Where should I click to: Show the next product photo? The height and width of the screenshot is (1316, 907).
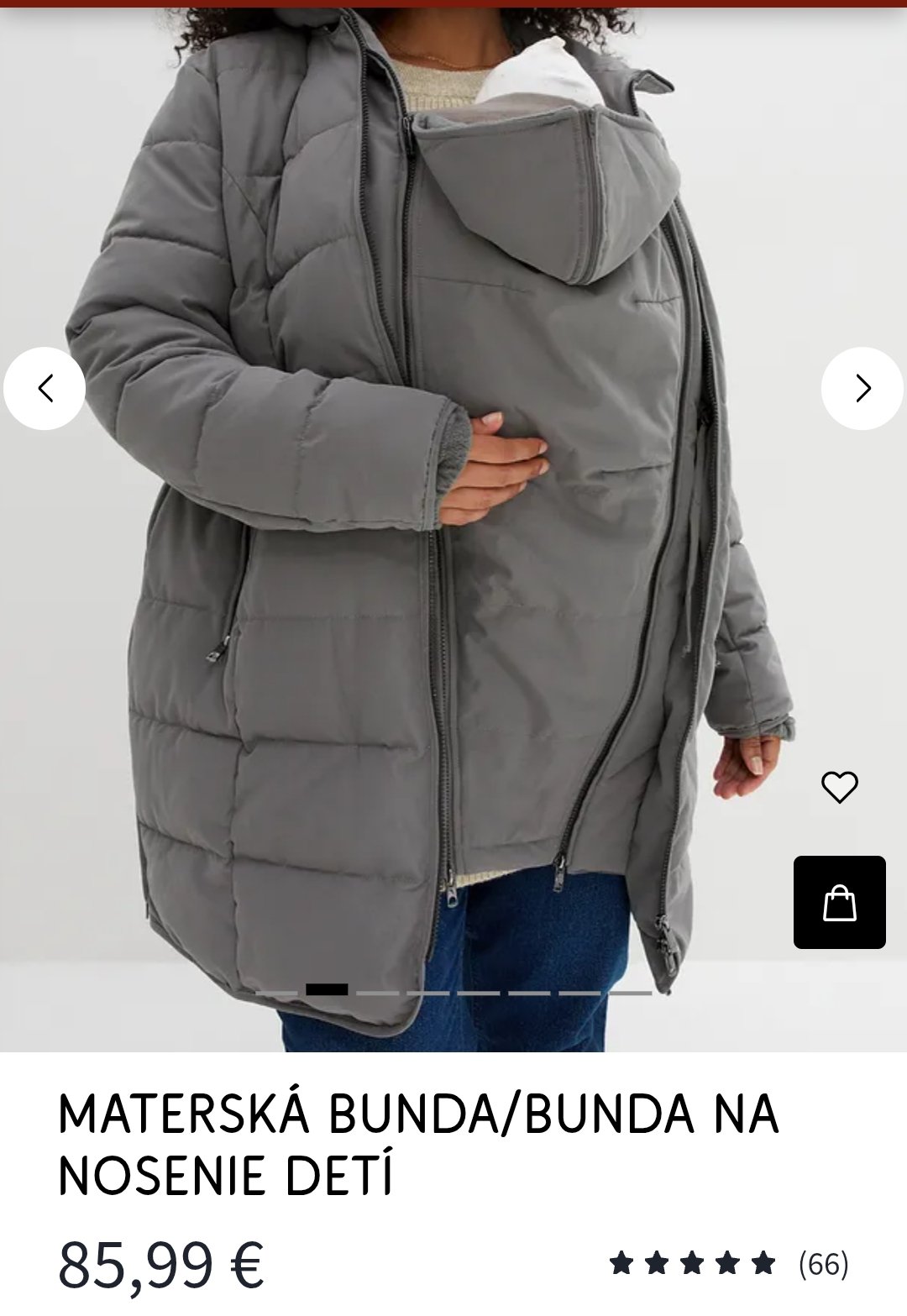tap(862, 389)
